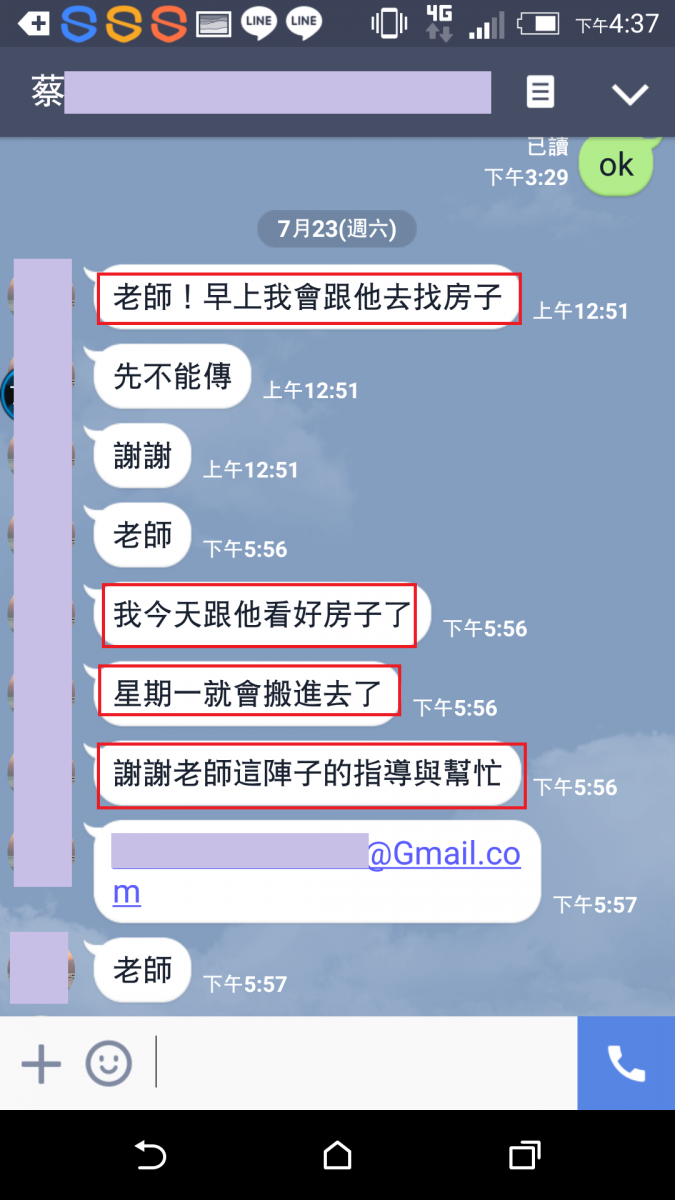Screen dimensions: 675x1200
Task: Expand the chat menu chevron
Action: (630, 94)
